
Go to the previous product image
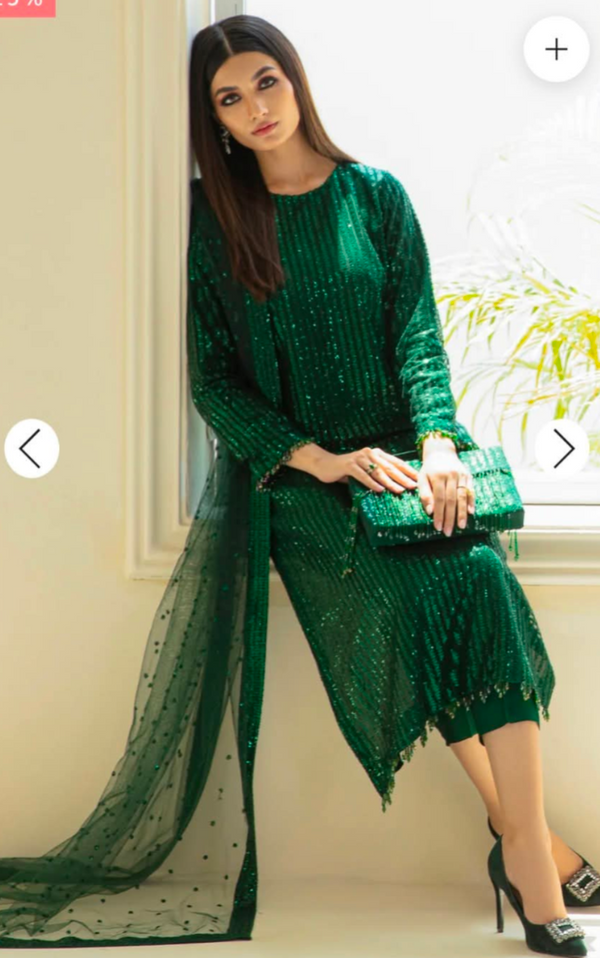(32, 448)
